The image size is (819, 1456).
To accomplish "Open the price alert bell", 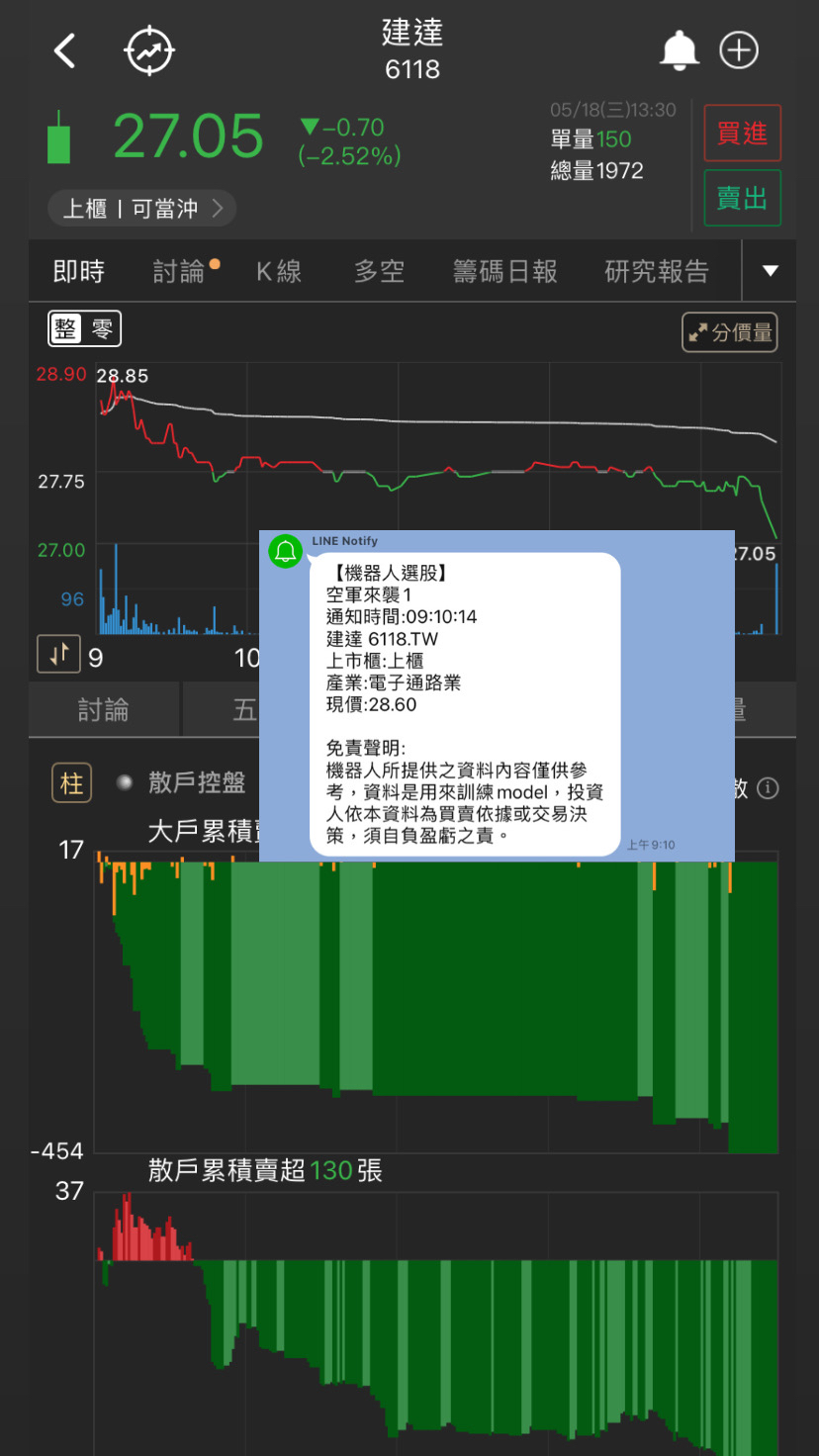I will [x=680, y=50].
